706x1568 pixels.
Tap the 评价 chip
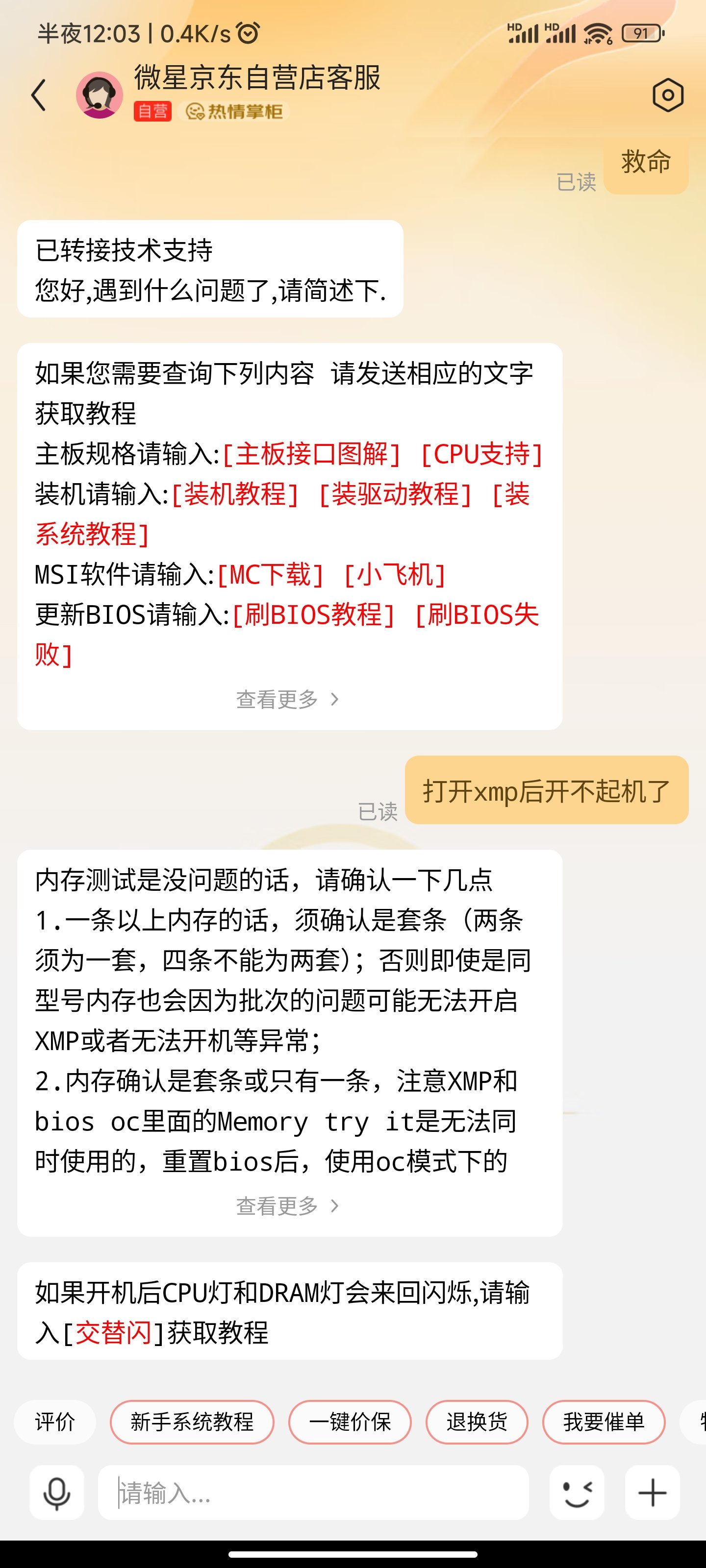[55, 1422]
